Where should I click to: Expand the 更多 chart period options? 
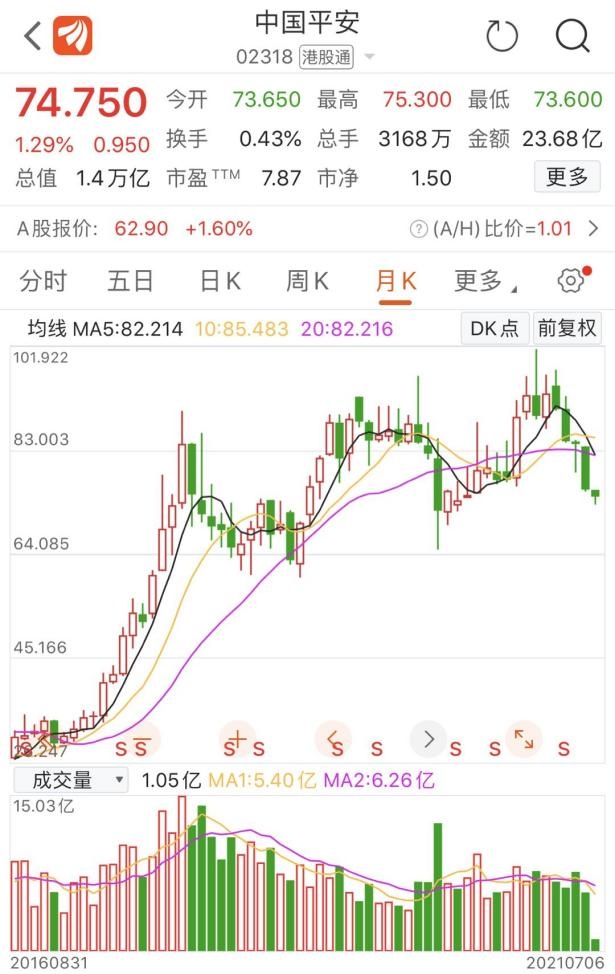[x=484, y=282]
